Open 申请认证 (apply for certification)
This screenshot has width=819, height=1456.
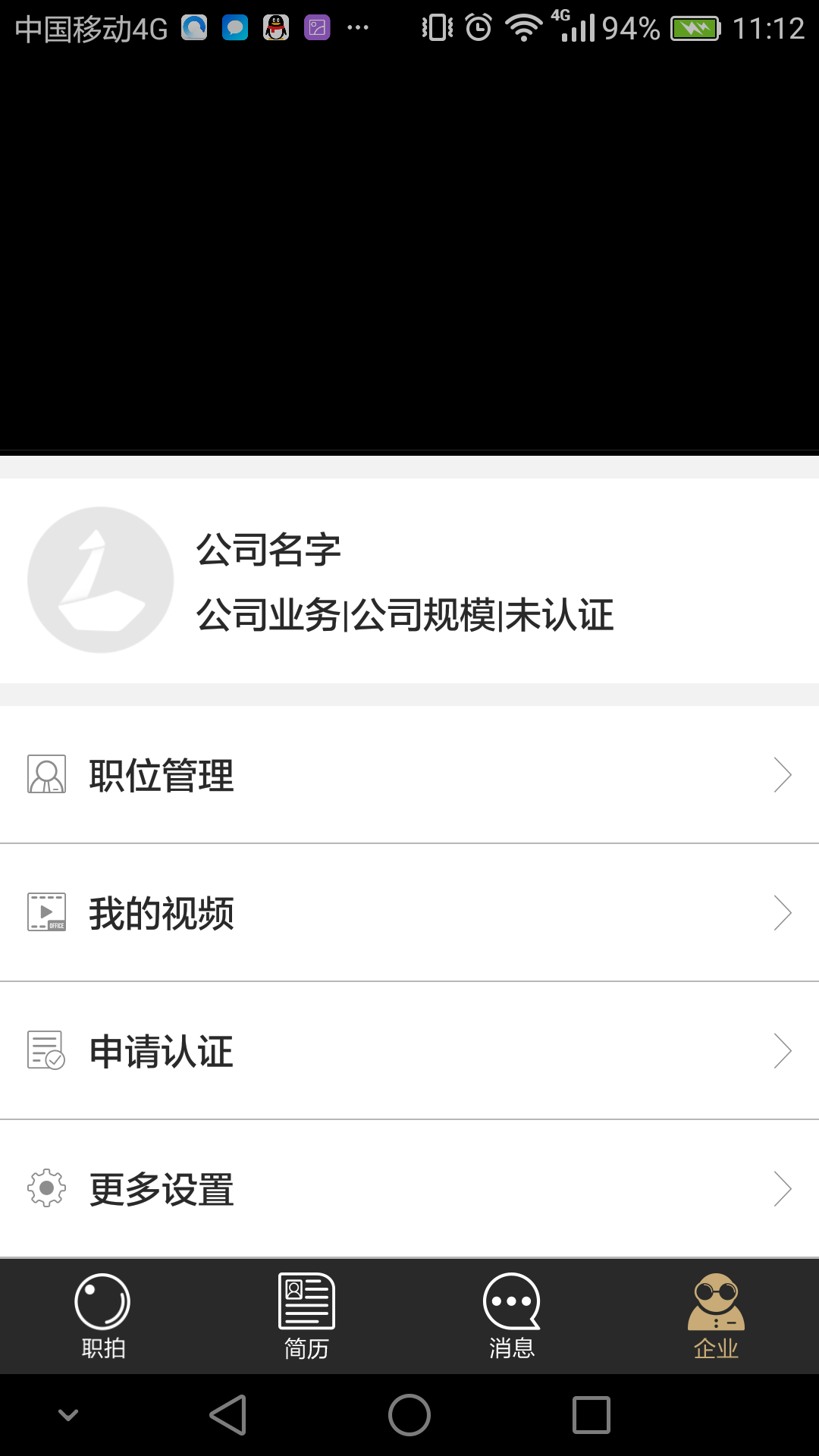point(409,1051)
